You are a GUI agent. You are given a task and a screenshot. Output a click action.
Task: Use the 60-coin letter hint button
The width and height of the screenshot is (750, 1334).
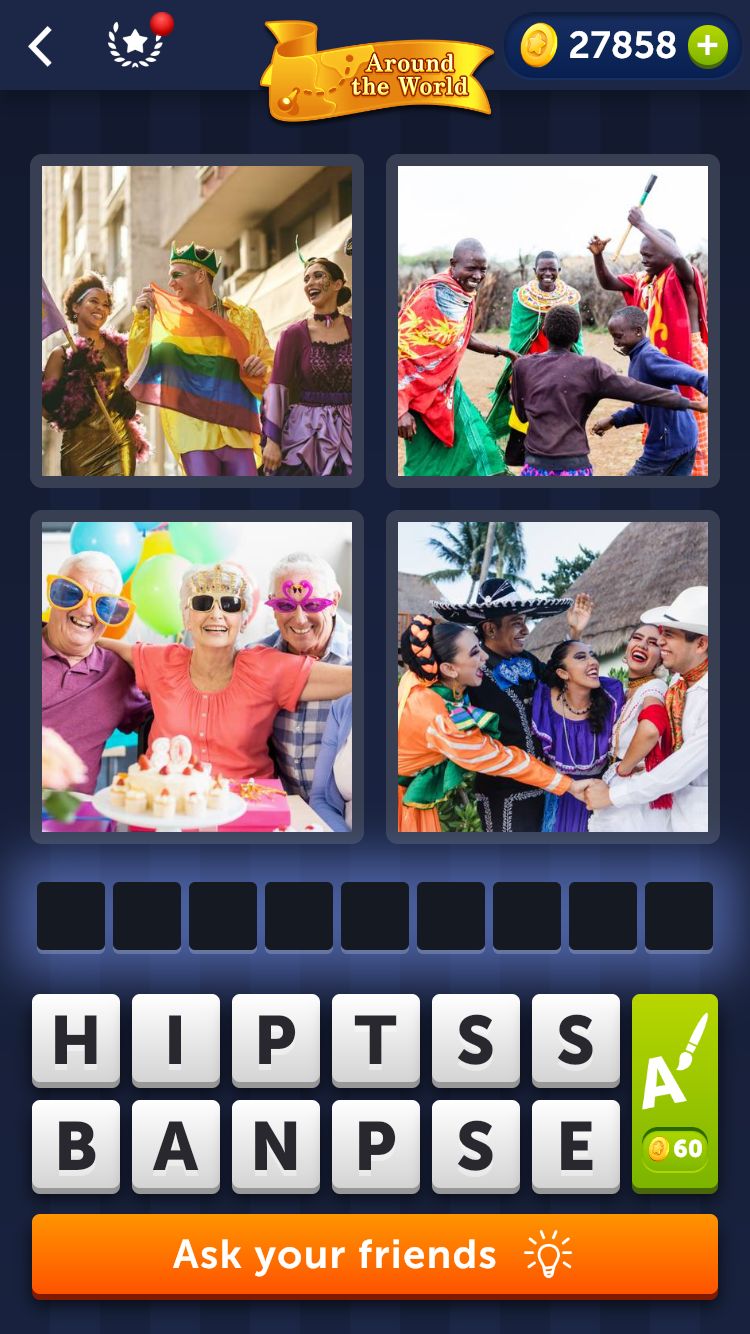[x=675, y=1092]
